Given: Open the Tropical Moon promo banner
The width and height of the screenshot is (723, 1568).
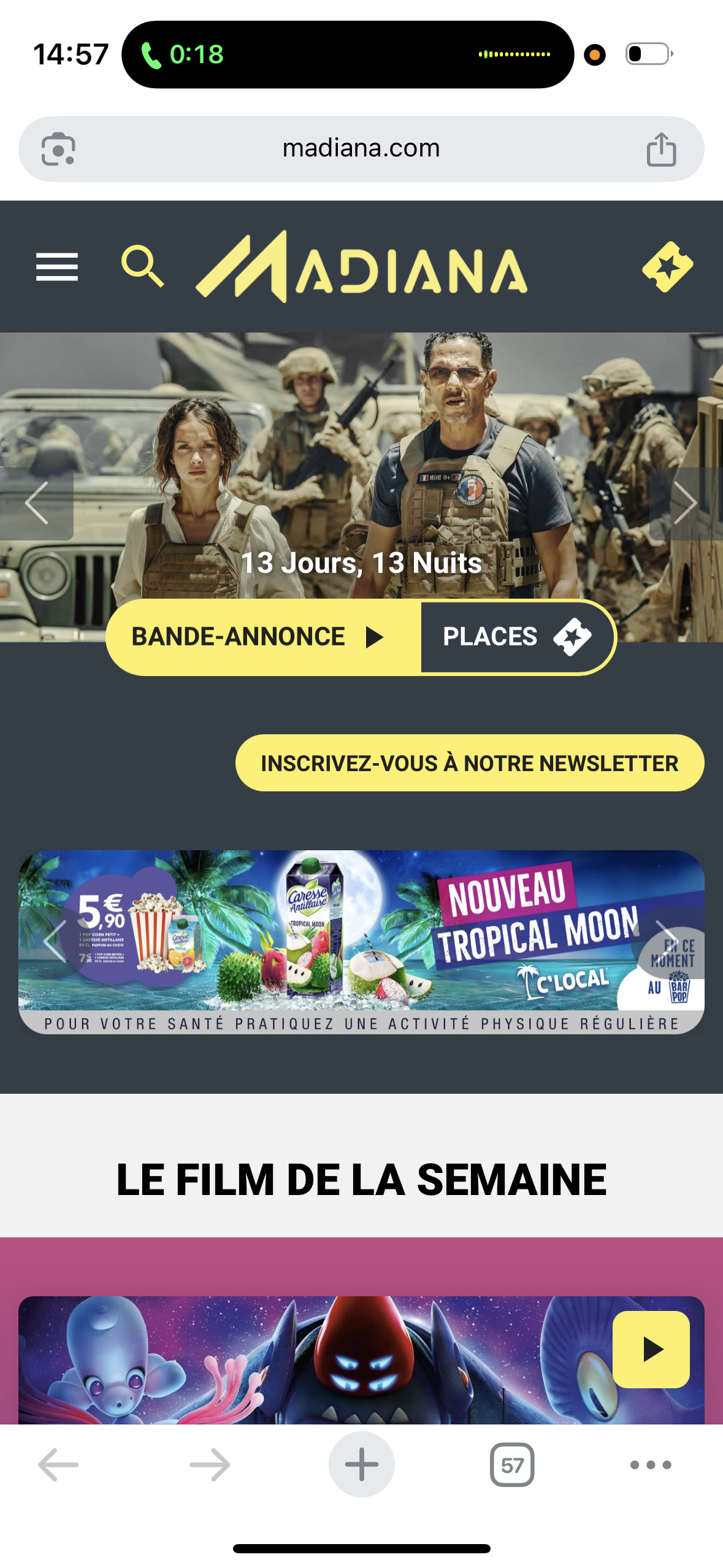Looking at the screenshot, I should [x=361, y=942].
